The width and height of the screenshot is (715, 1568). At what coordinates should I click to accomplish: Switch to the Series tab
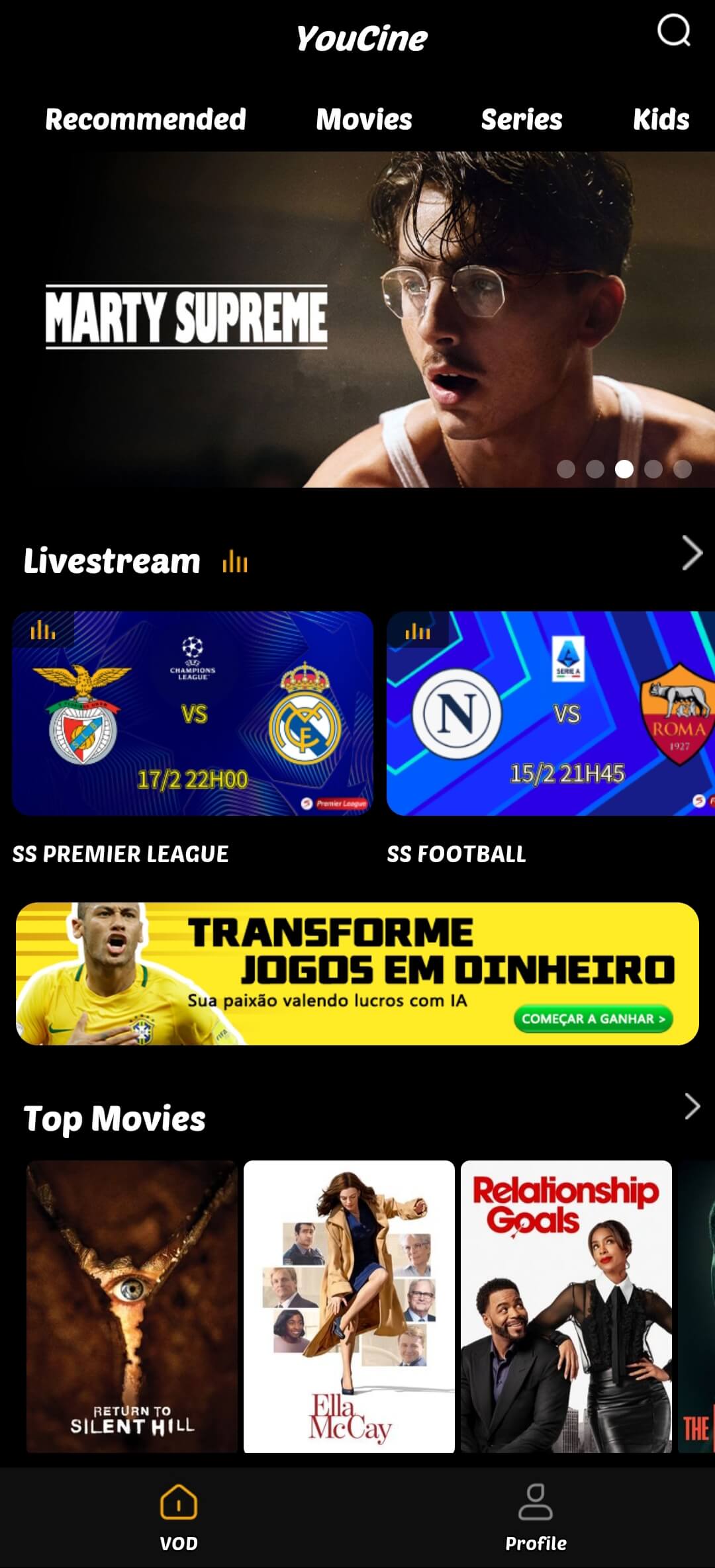pyautogui.click(x=522, y=120)
